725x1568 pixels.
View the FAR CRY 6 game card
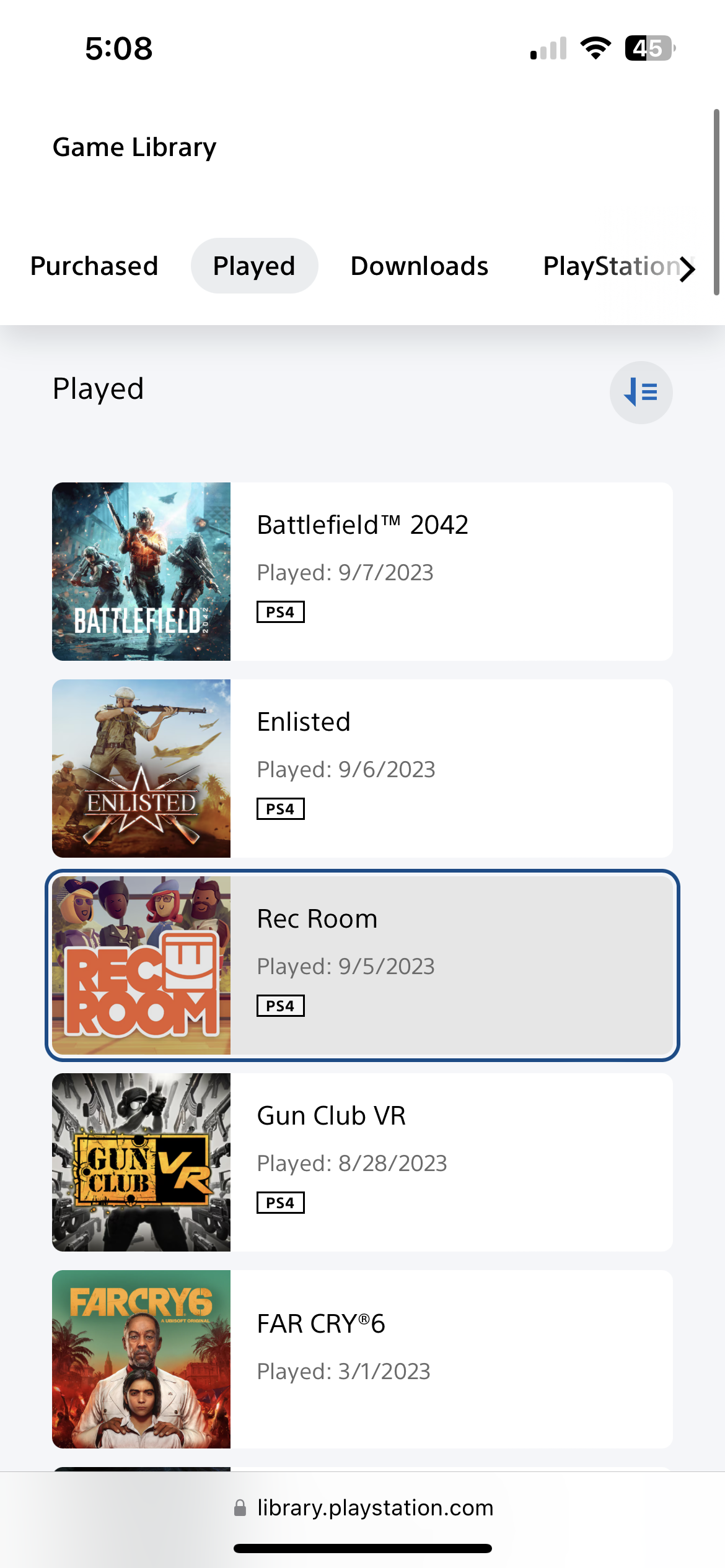362,1359
